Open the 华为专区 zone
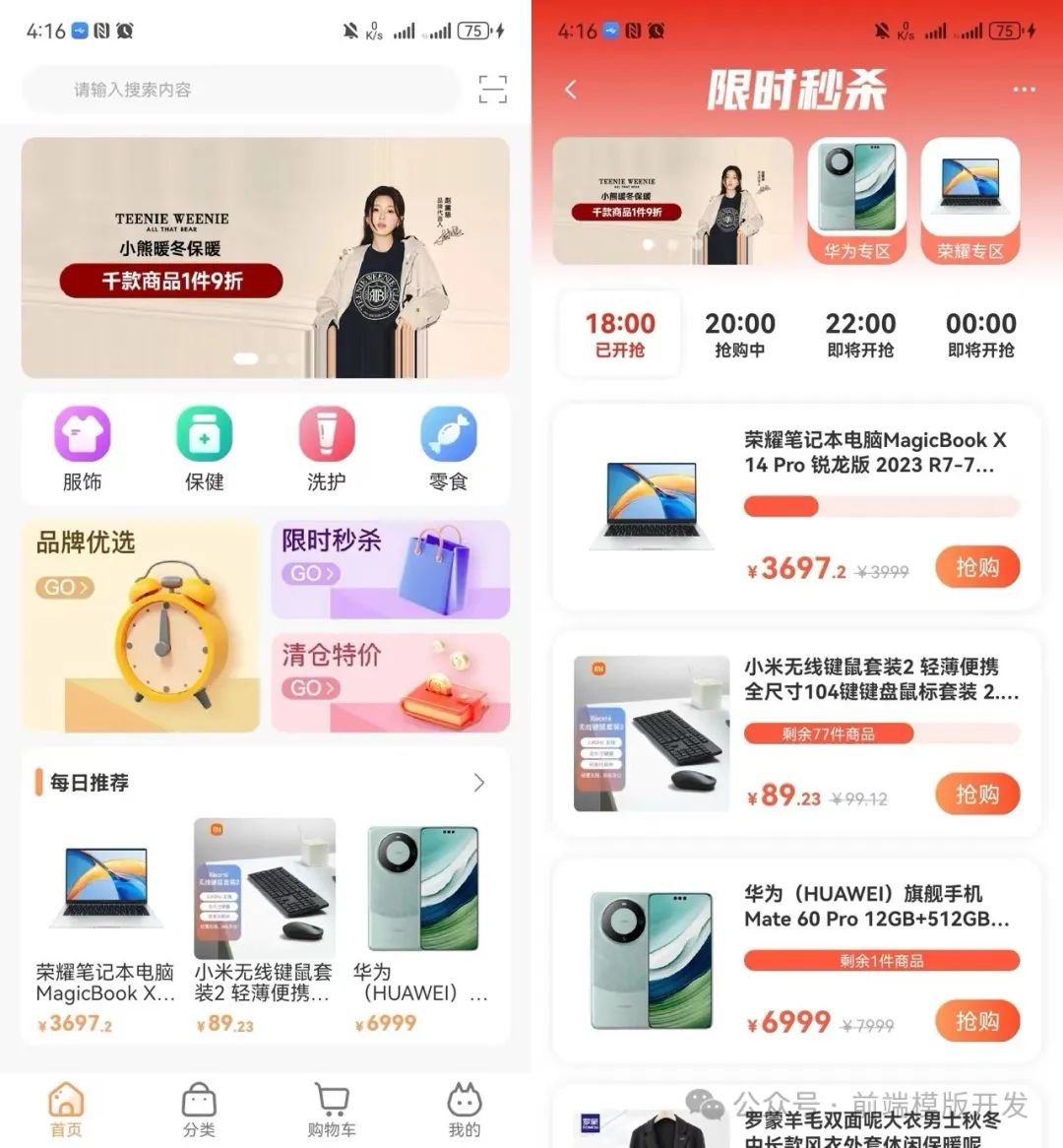The image size is (1063, 1148). (855, 200)
